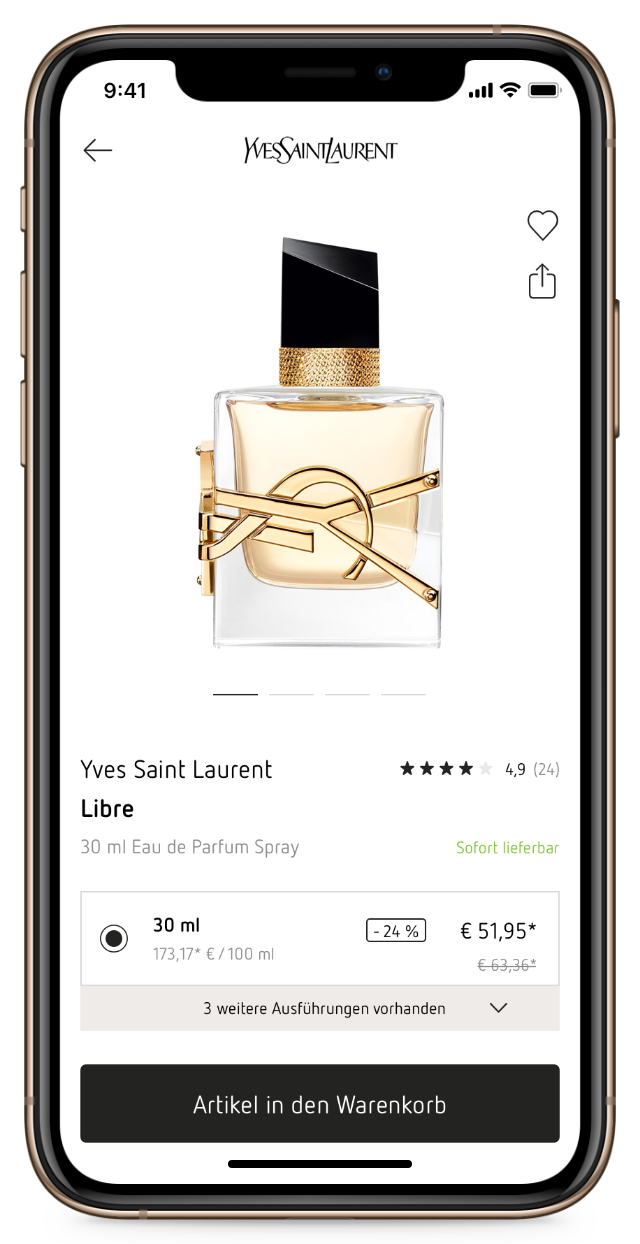
Task: Select the 30 ml size option
Action: click(x=114, y=938)
